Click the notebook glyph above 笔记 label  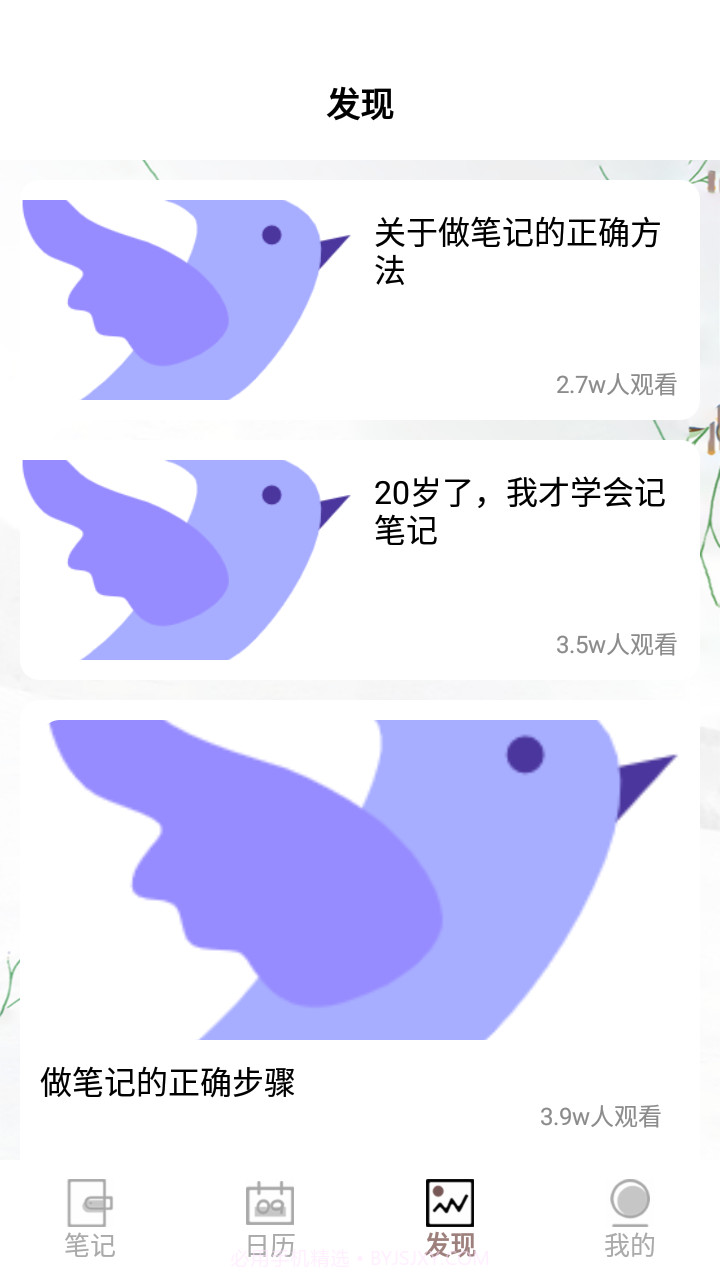click(92, 1202)
